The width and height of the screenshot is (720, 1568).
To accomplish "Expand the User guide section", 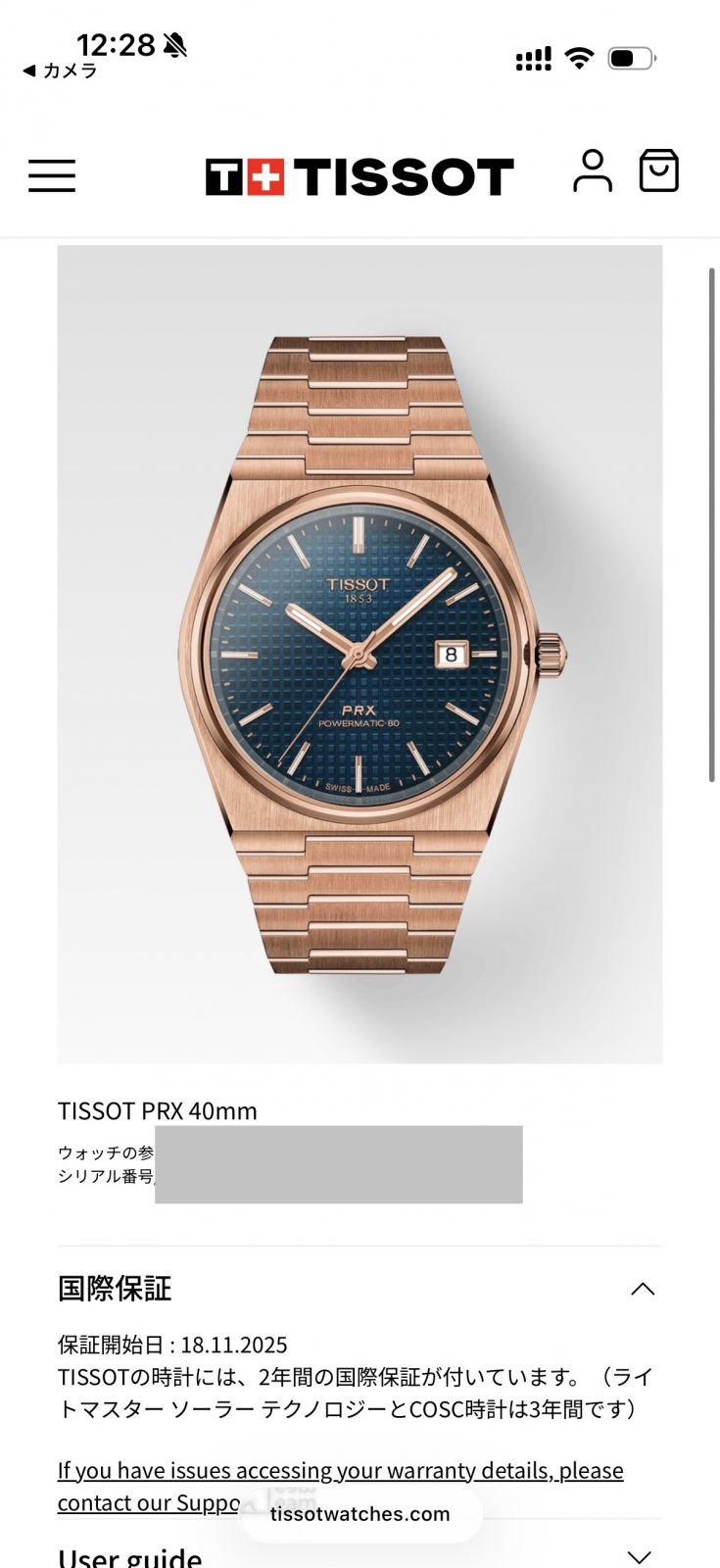I will tap(639, 1556).
